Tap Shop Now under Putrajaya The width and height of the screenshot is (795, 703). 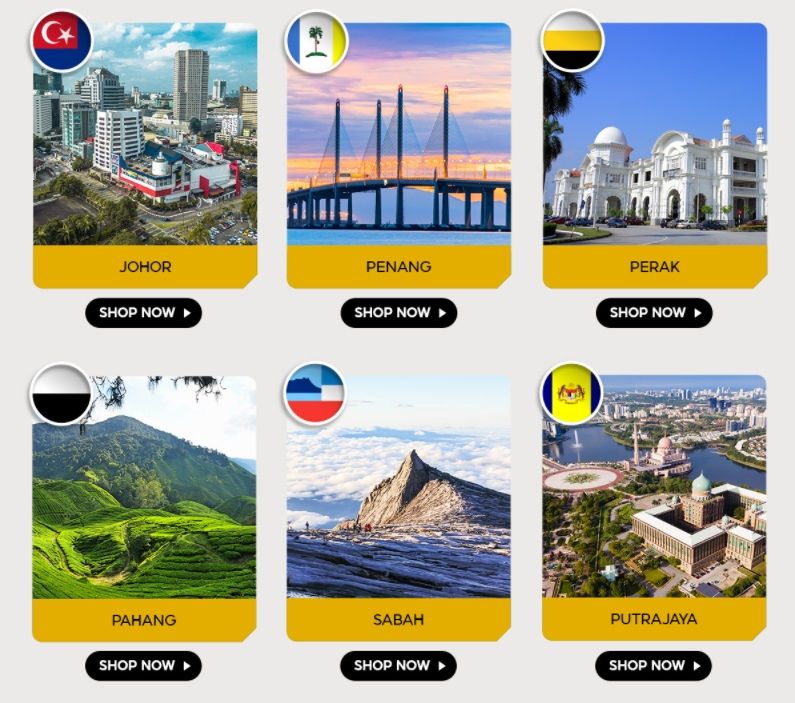[653, 665]
